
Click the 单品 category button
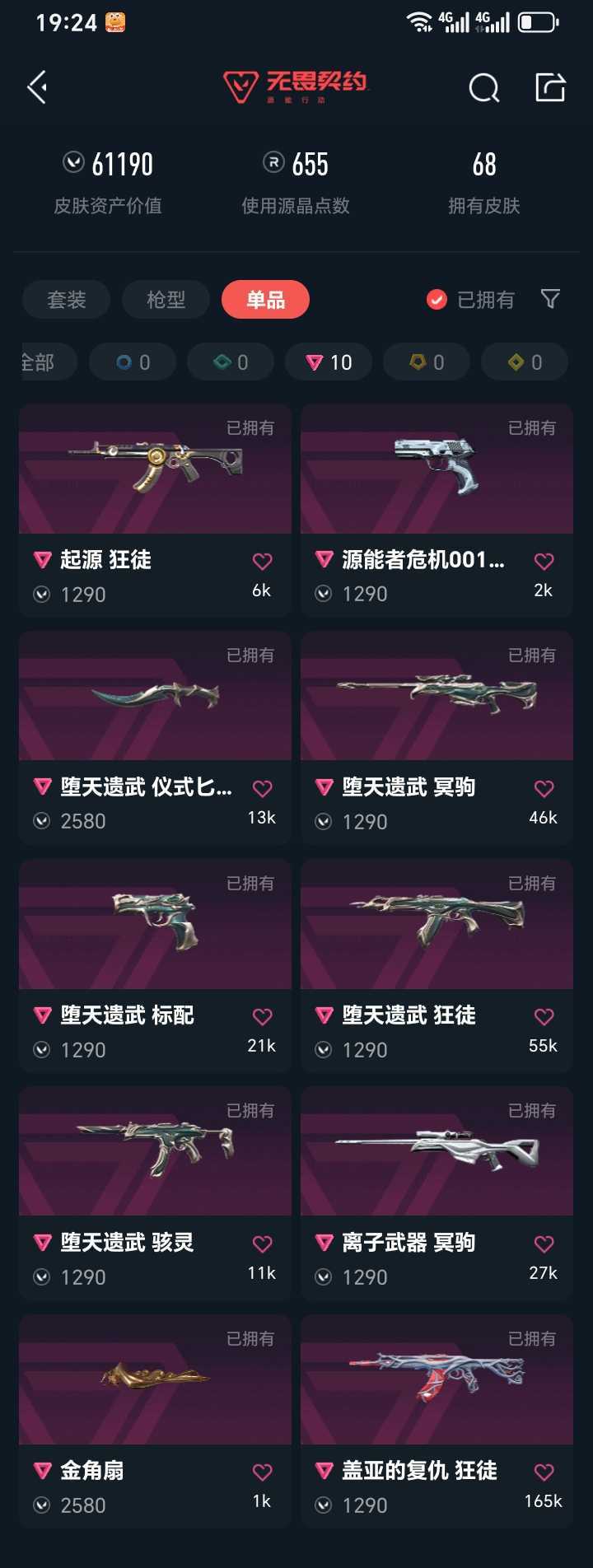pyautogui.click(x=265, y=299)
